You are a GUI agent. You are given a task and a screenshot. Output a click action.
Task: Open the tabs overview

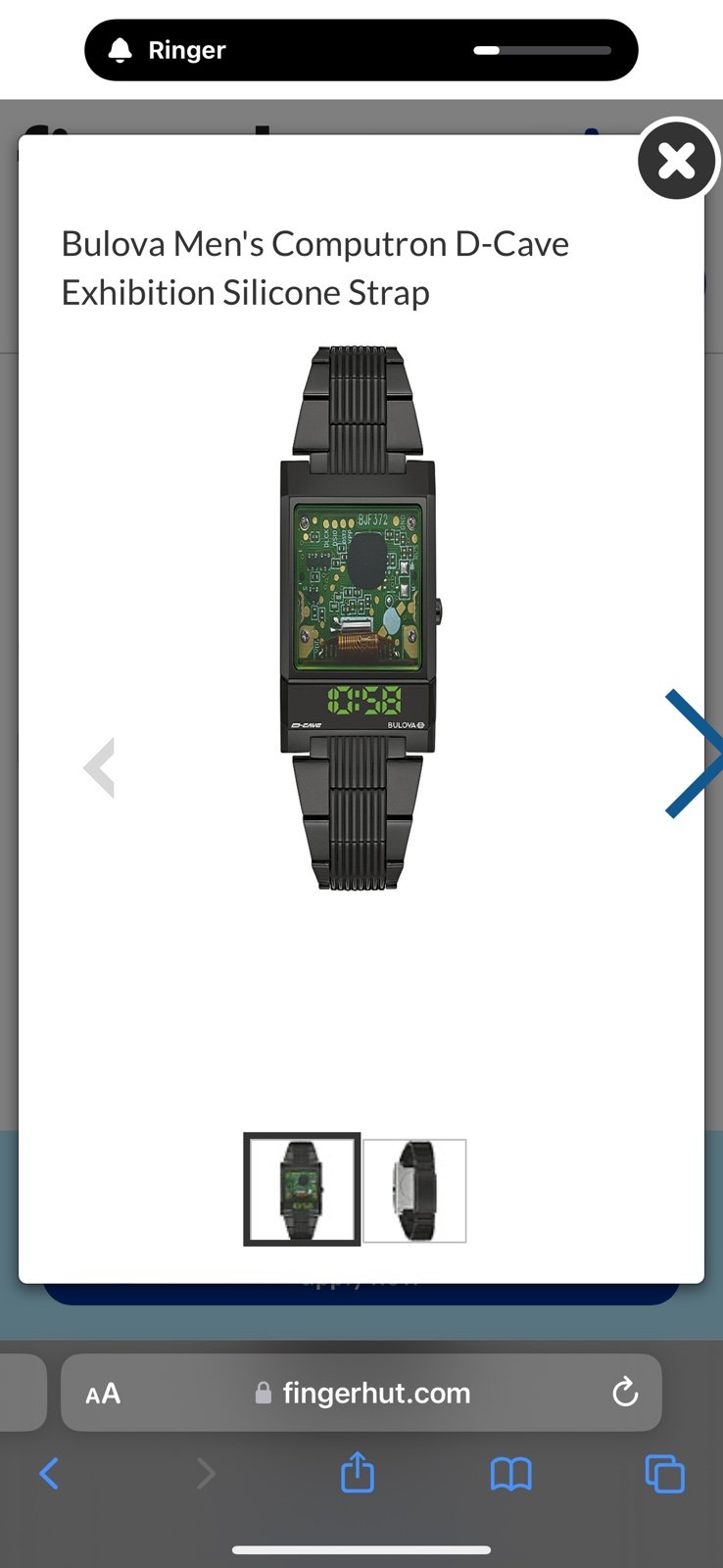[x=664, y=1473]
